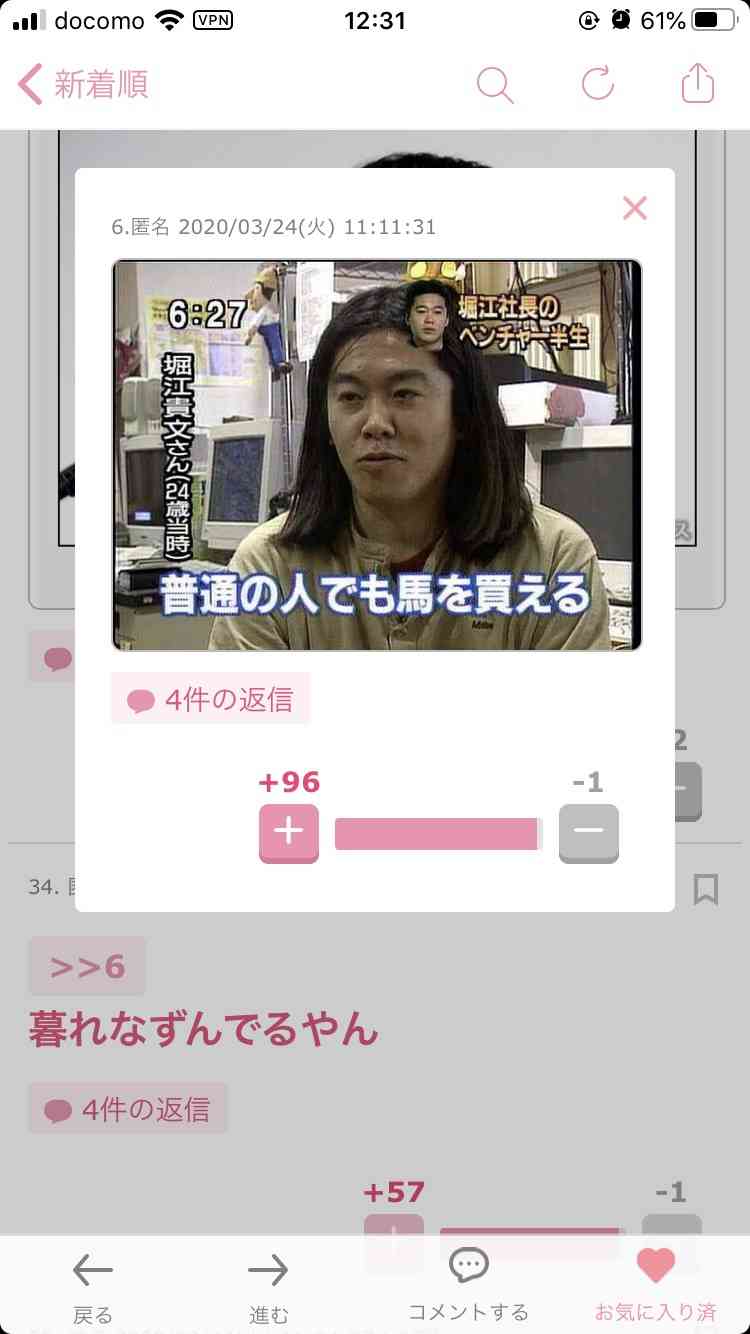Image resolution: width=750 pixels, height=1334 pixels.
Task: Open the search magnifier
Action: tap(495, 84)
